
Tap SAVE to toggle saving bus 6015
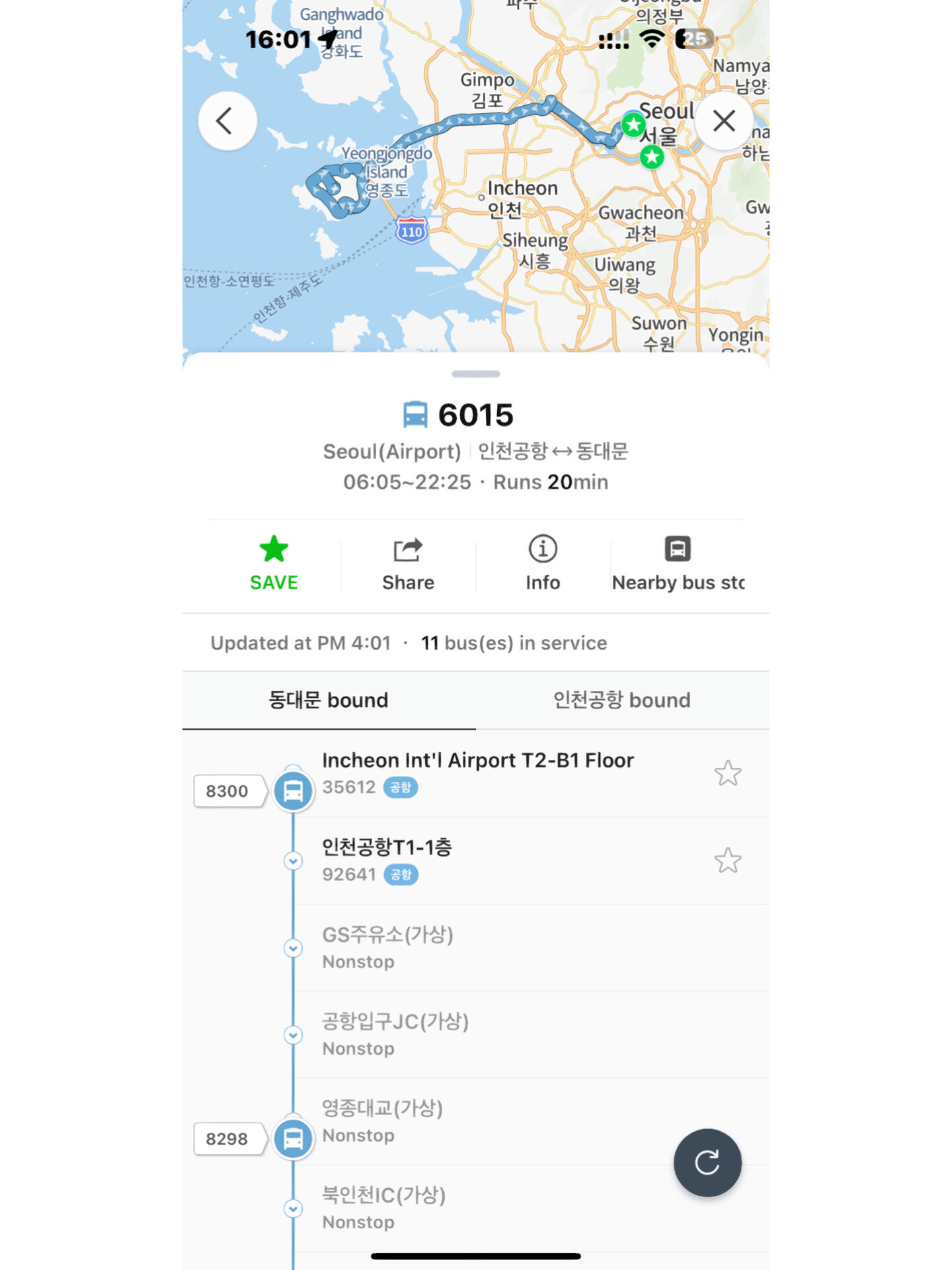[x=274, y=564]
